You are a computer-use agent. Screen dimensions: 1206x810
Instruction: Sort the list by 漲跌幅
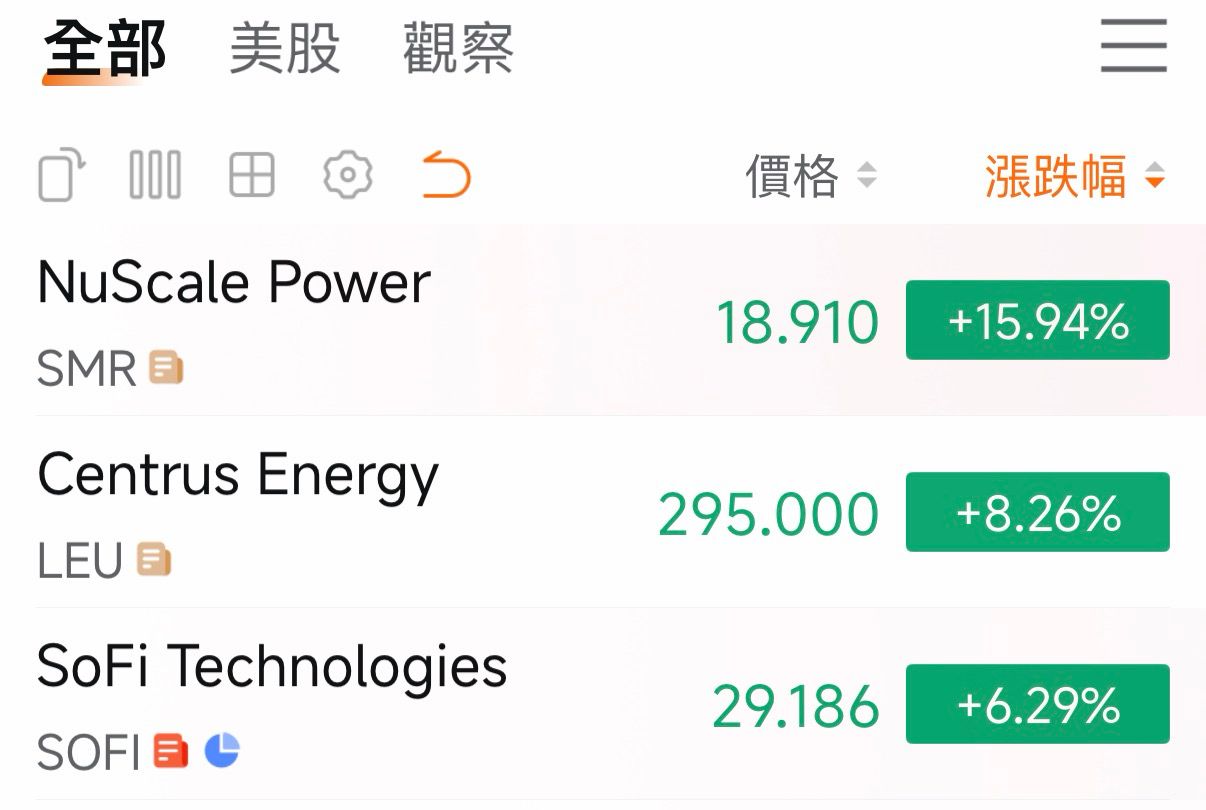tap(1075, 177)
